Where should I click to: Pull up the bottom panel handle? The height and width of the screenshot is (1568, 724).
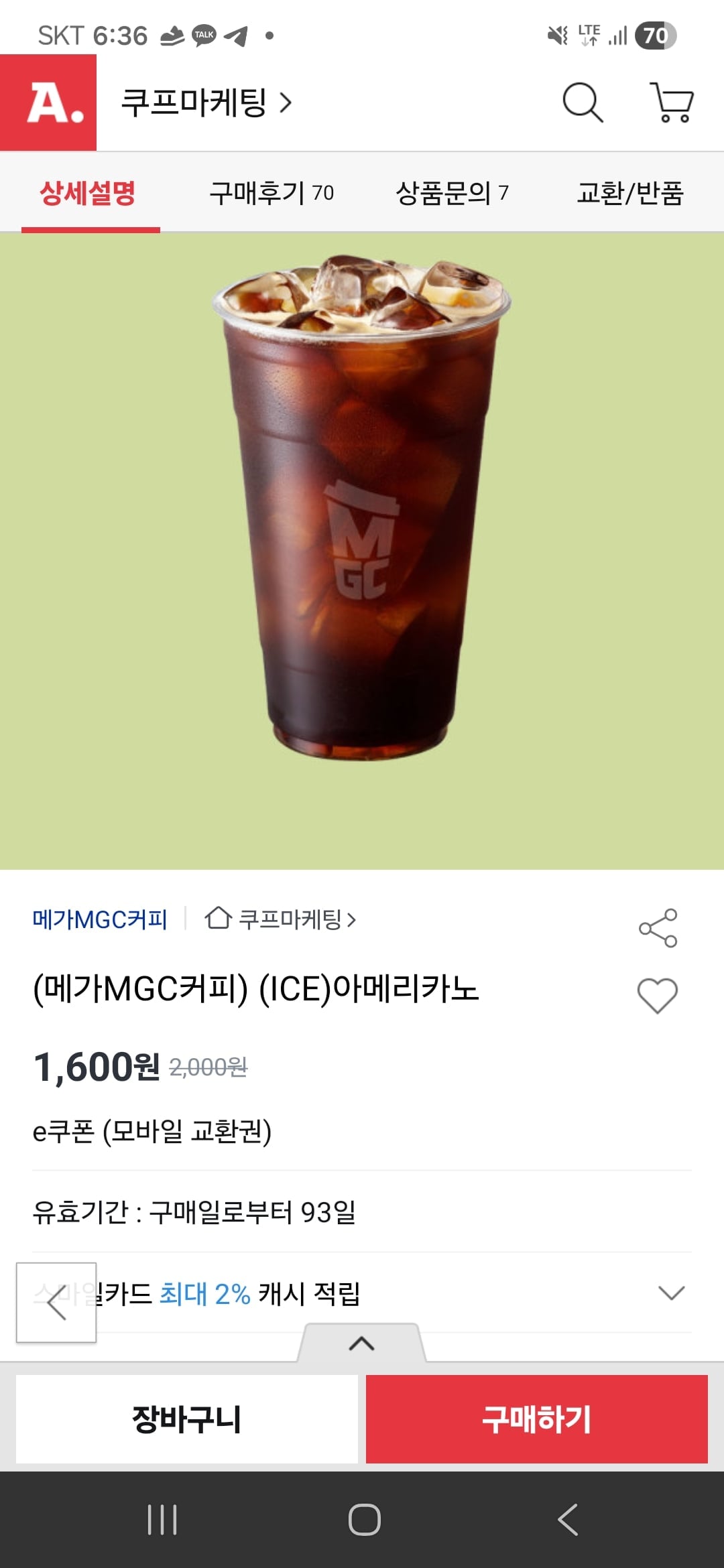coord(361,1343)
